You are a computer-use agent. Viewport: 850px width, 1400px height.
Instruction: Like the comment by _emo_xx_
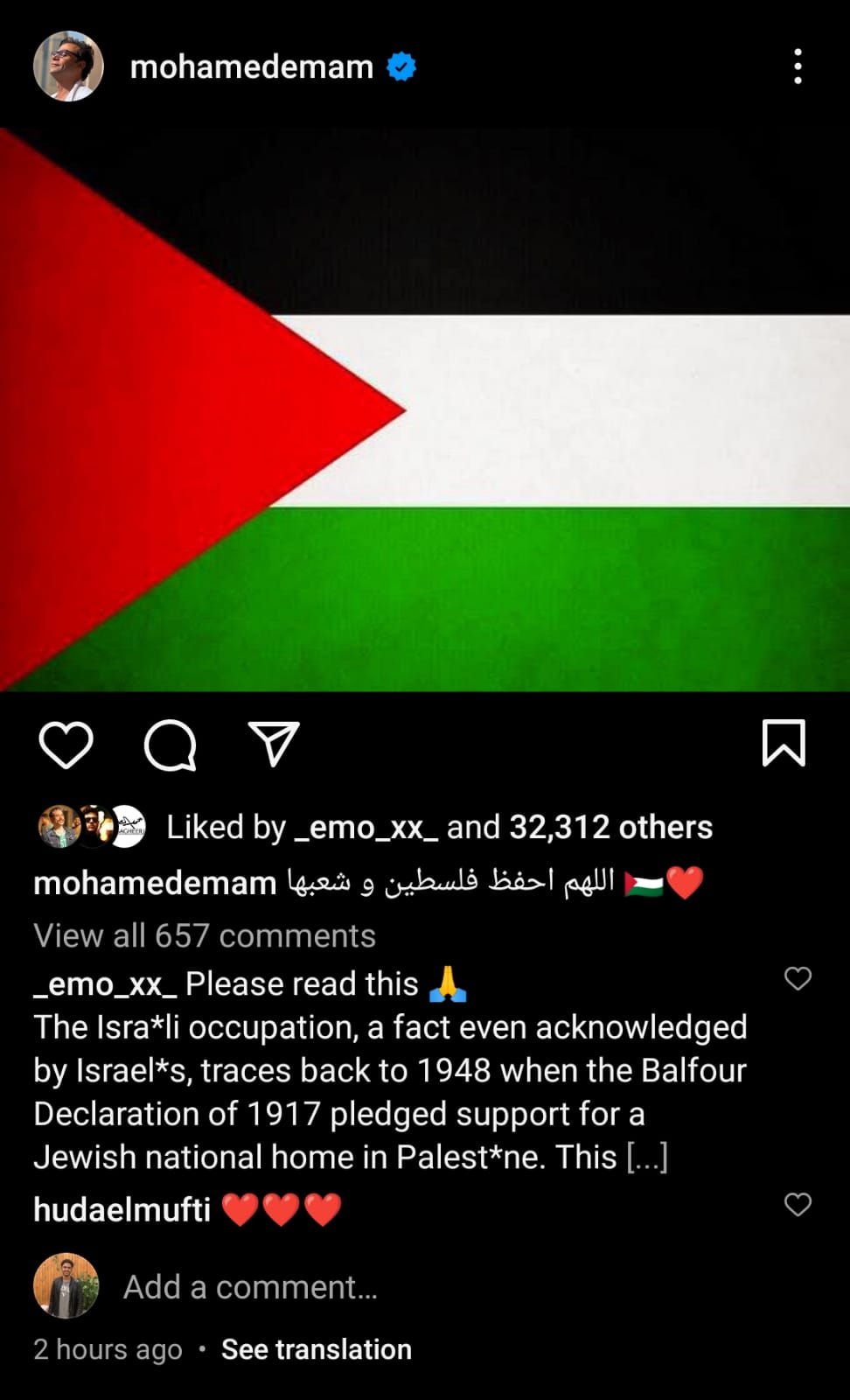coord(798,978)
